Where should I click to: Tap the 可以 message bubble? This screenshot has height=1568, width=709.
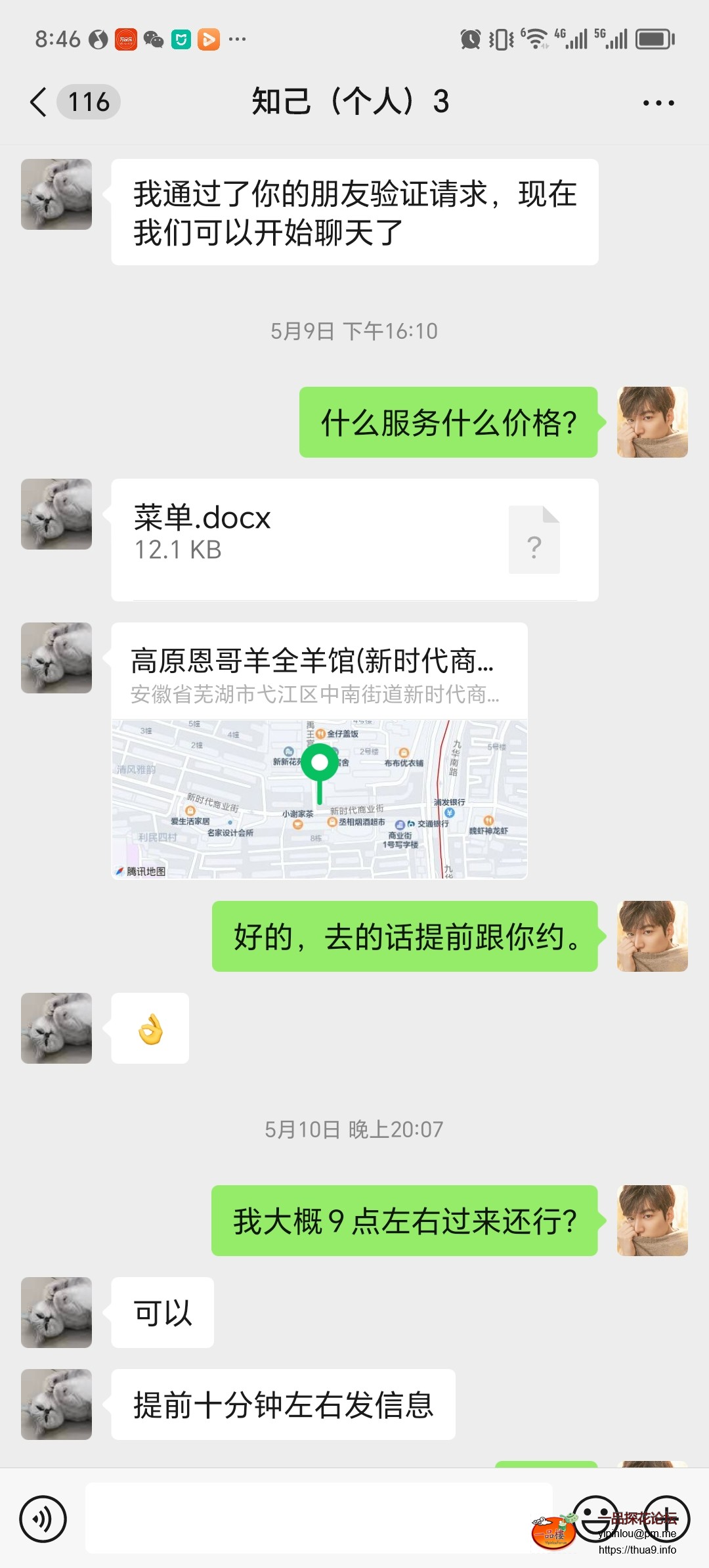tap(162, 1313)
